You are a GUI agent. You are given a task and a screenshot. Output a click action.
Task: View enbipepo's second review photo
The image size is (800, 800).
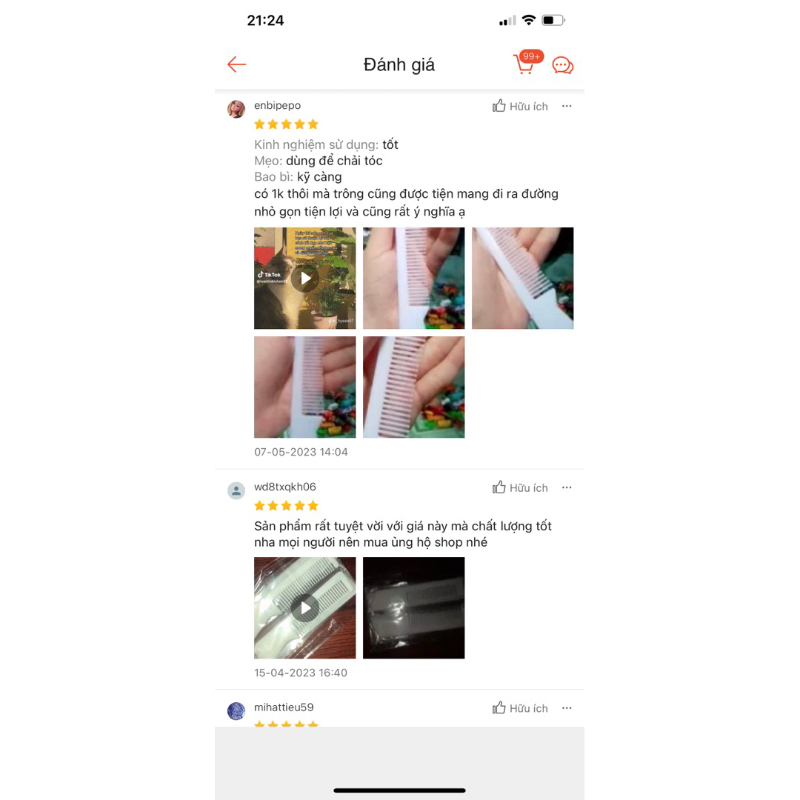click(414, 278)
